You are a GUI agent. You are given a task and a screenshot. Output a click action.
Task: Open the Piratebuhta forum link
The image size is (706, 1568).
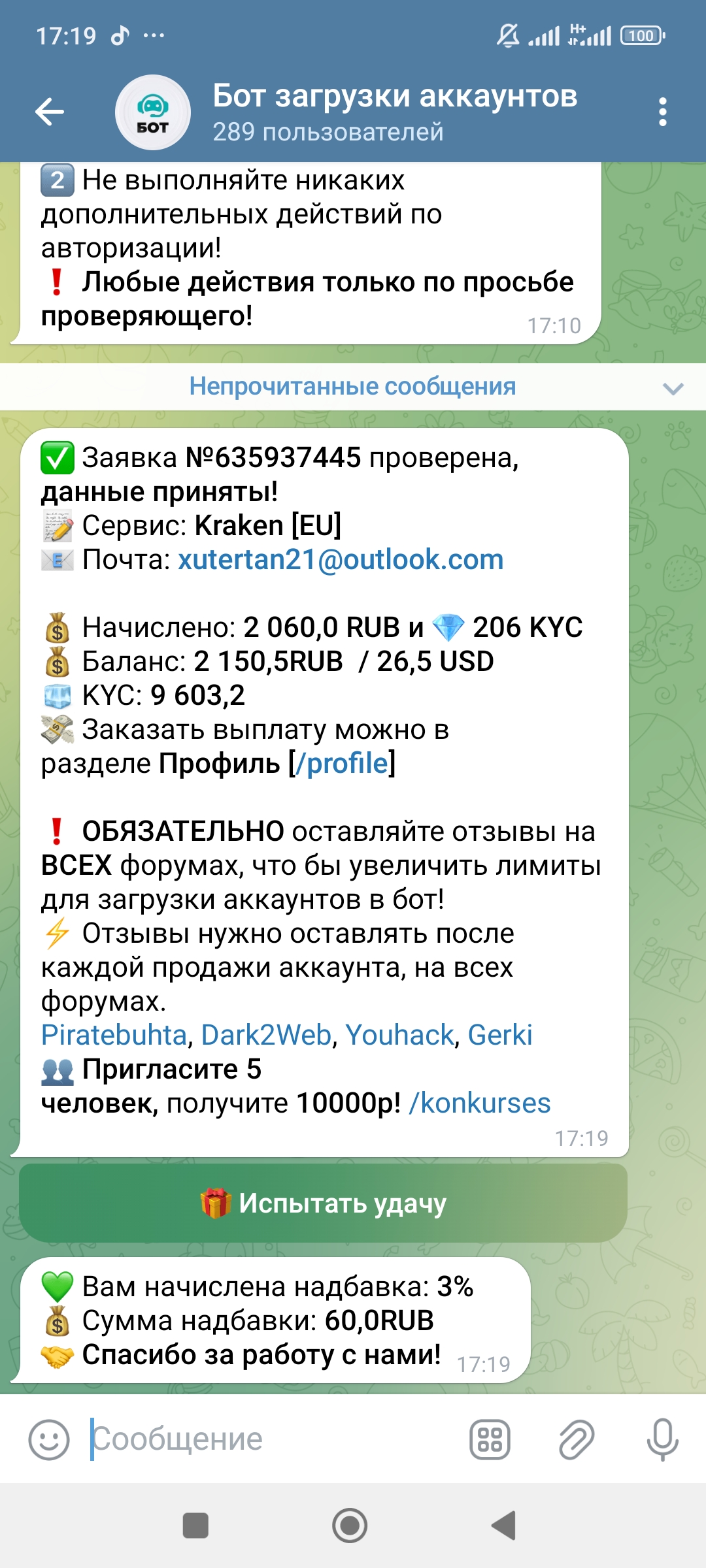(114, 1035)
